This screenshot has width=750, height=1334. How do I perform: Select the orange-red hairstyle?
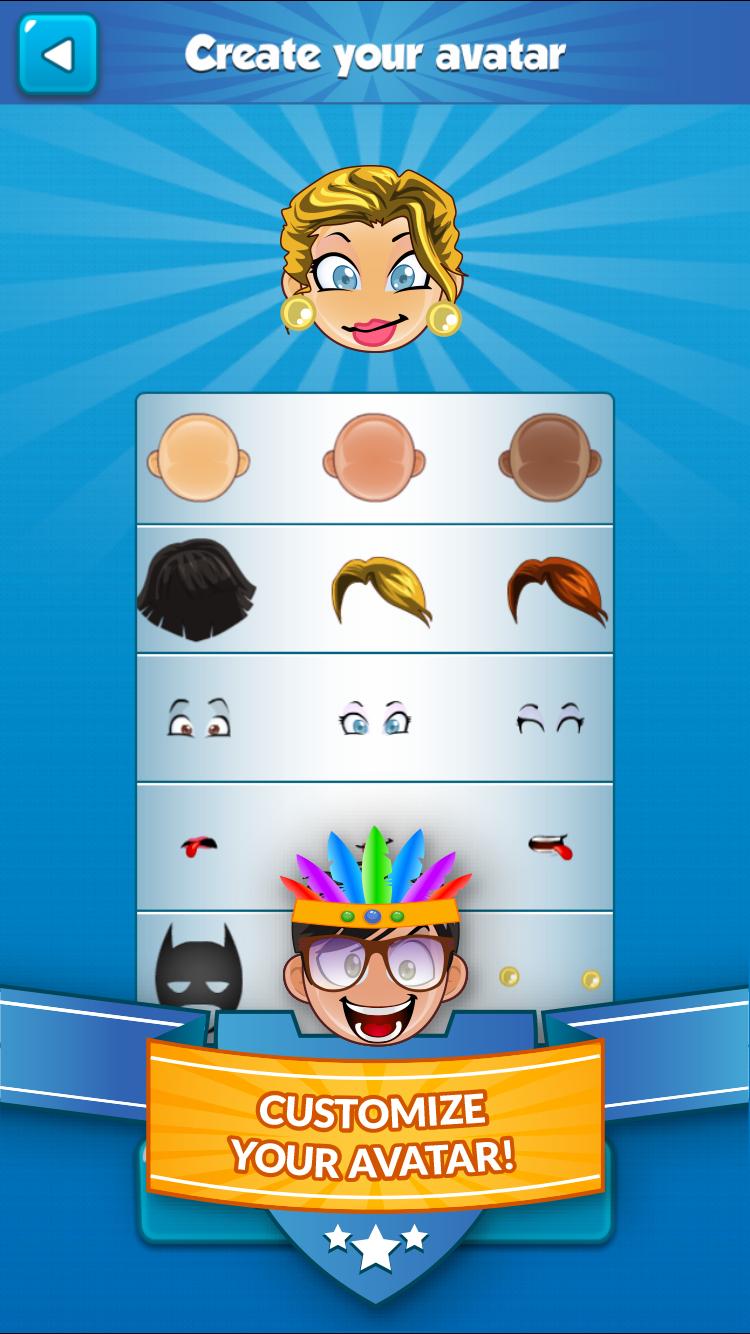click(552, 588)
